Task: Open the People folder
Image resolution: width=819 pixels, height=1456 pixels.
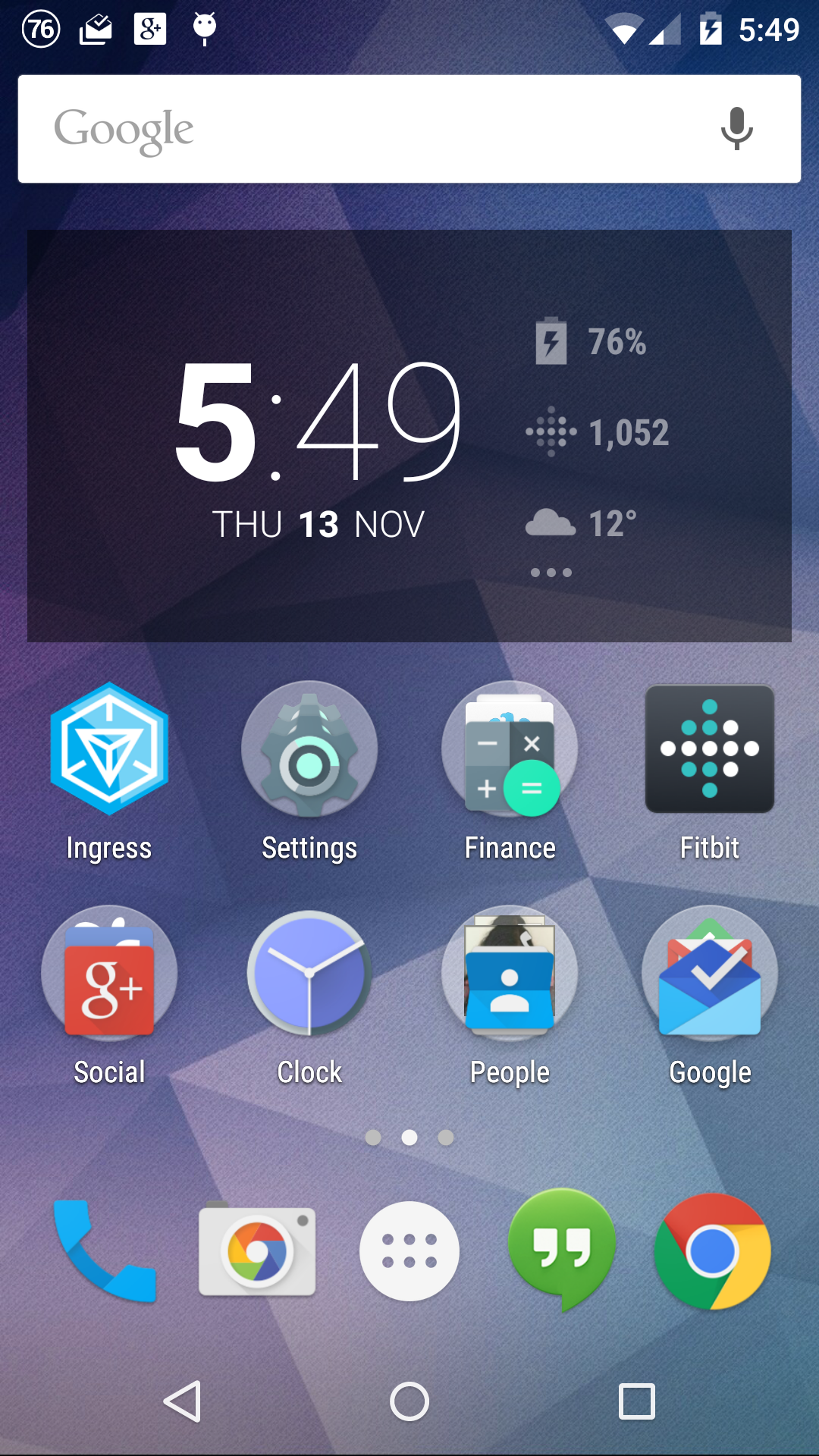Action: pos(510,996)
